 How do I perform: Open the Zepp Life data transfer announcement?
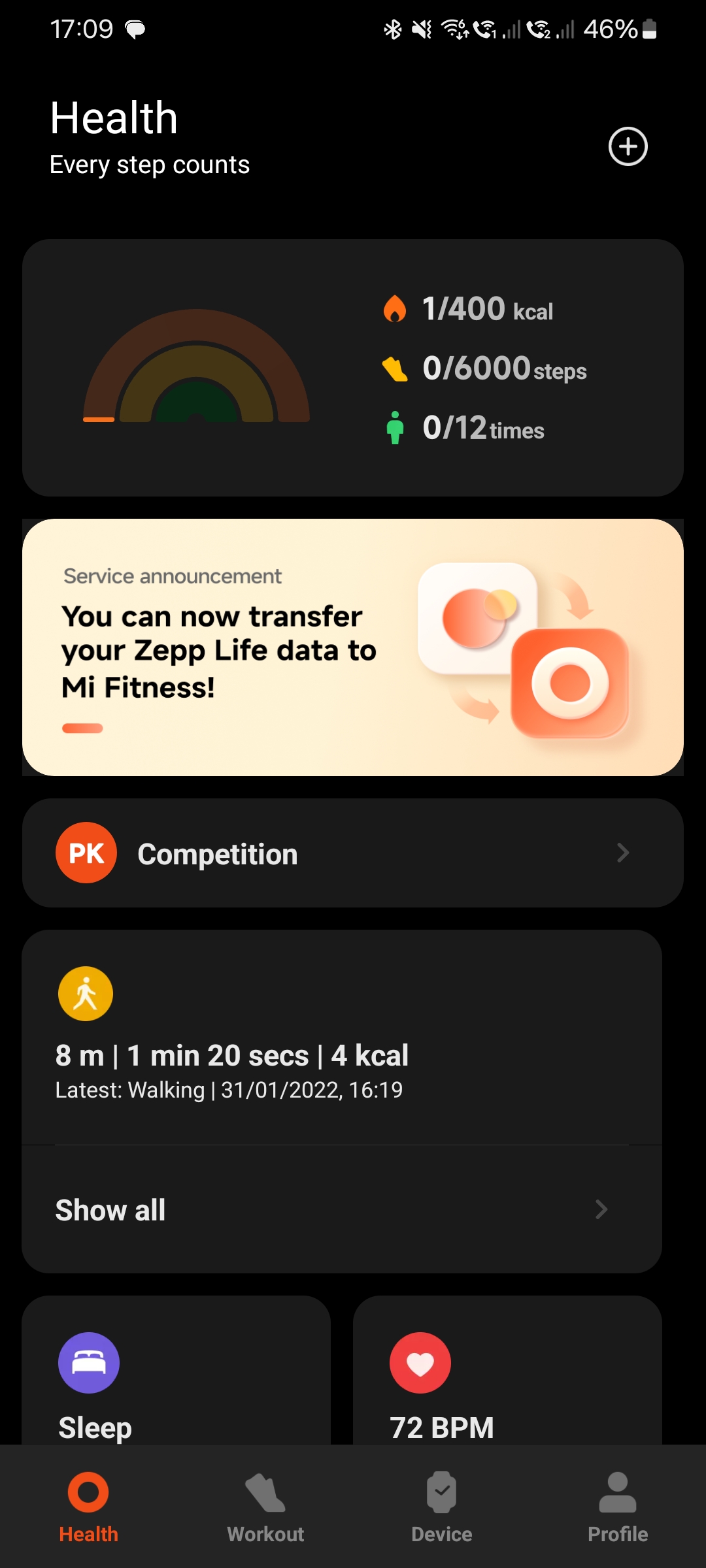353,647
